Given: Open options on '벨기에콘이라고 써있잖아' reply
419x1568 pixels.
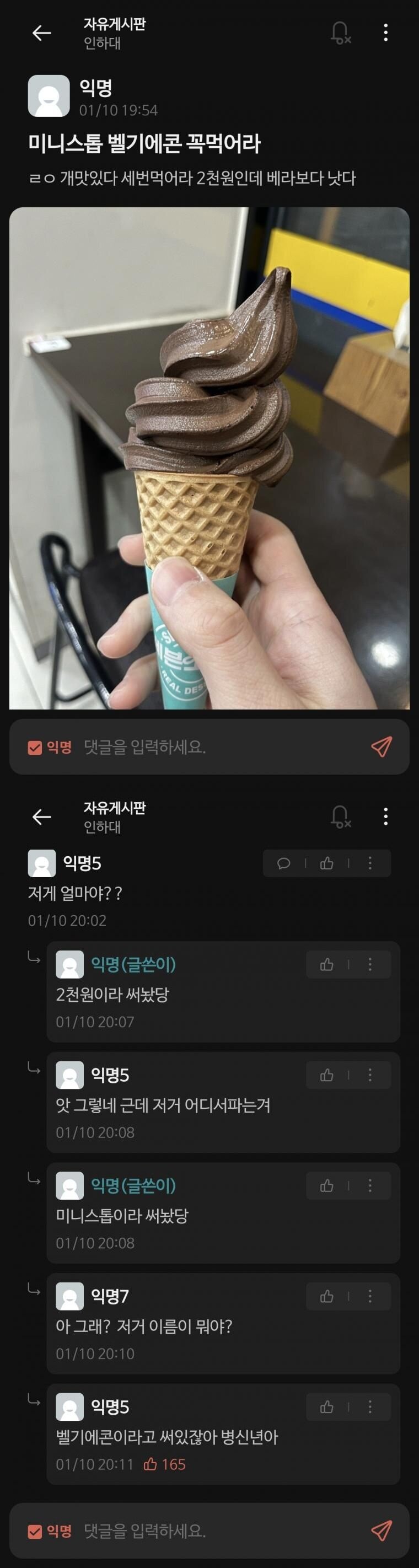Looking at the screenshot, I should tap(370, 1406).
